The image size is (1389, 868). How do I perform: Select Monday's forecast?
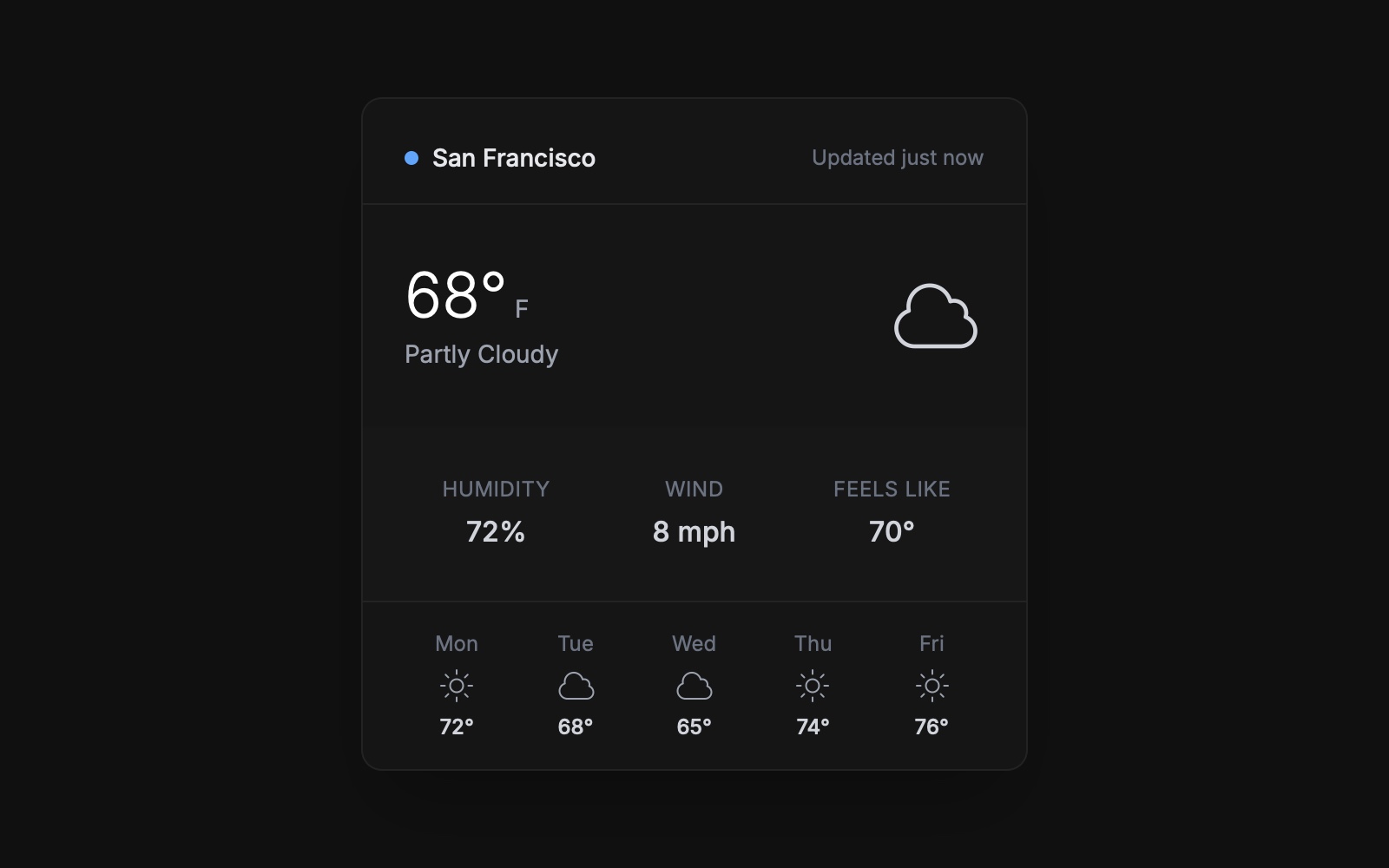point(457,686)
